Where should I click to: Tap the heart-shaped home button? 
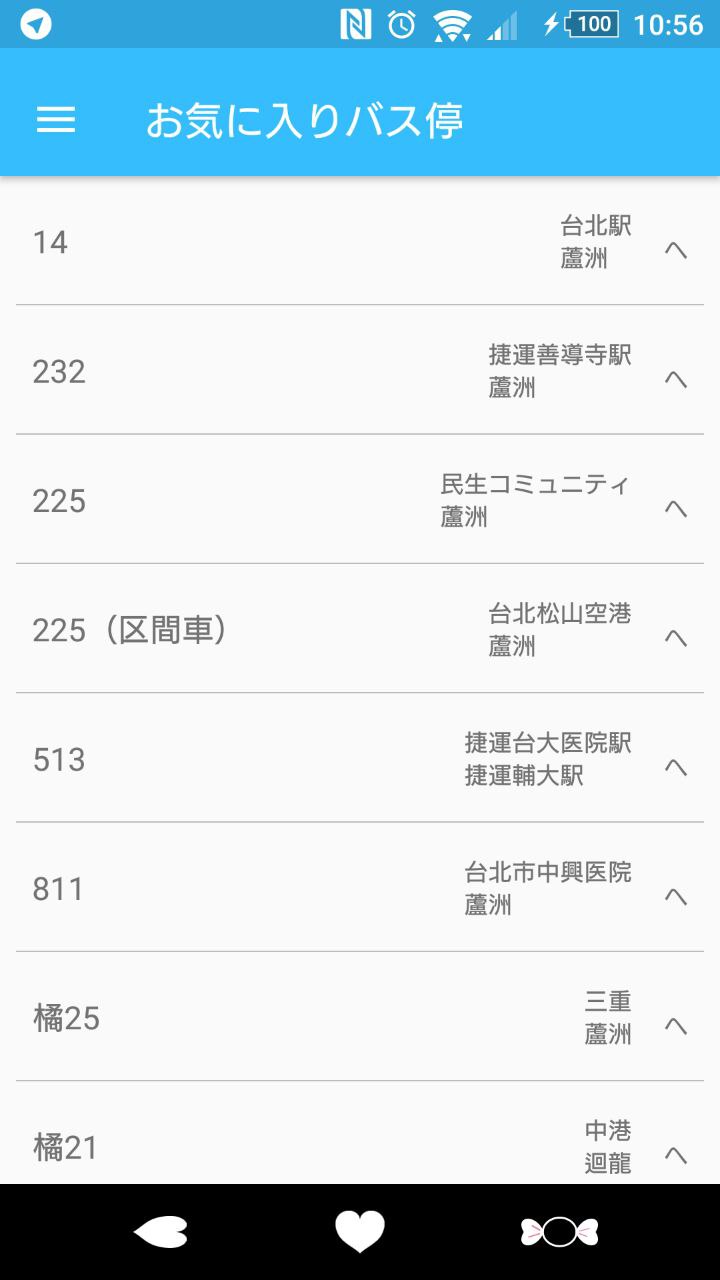click(360, 1231)
